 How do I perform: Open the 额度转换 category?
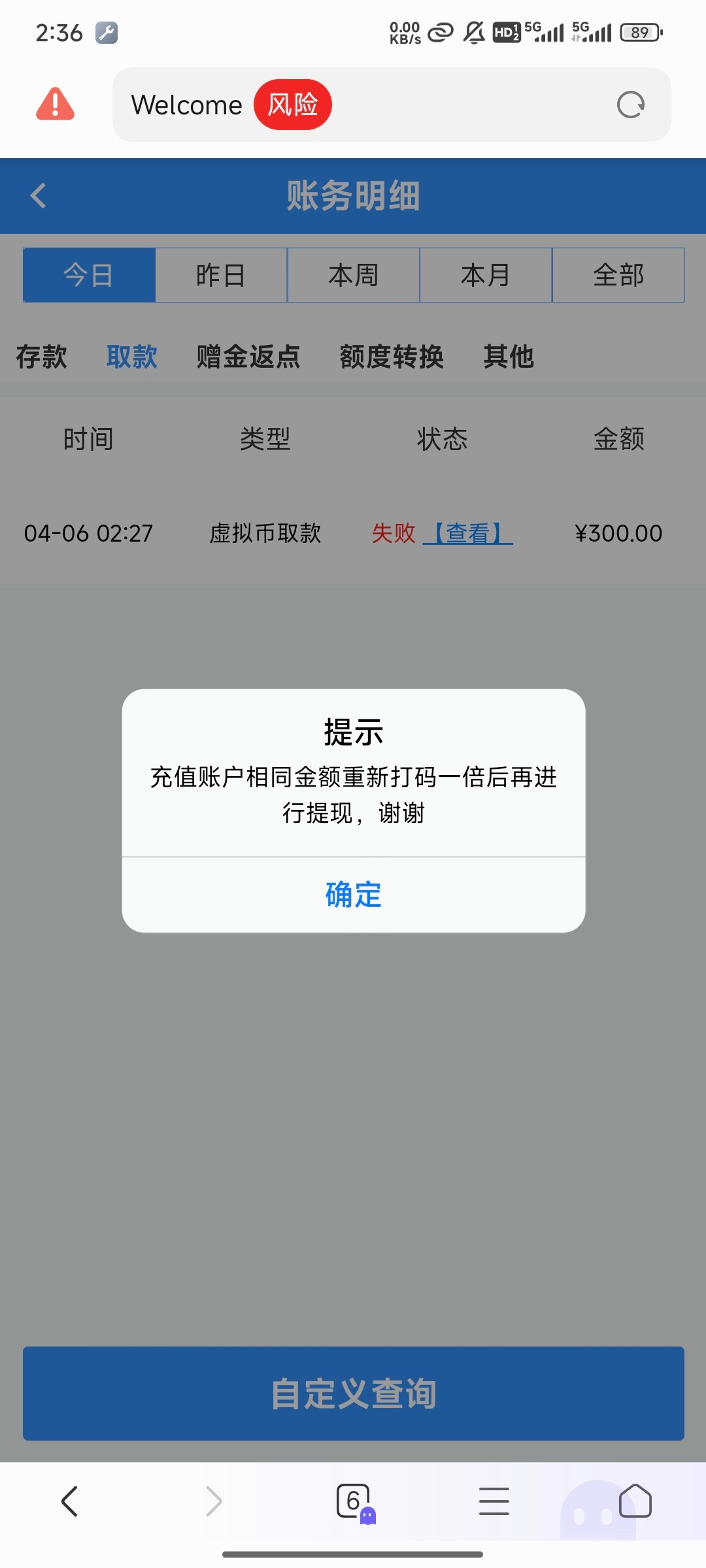click(x=392, y=357)
